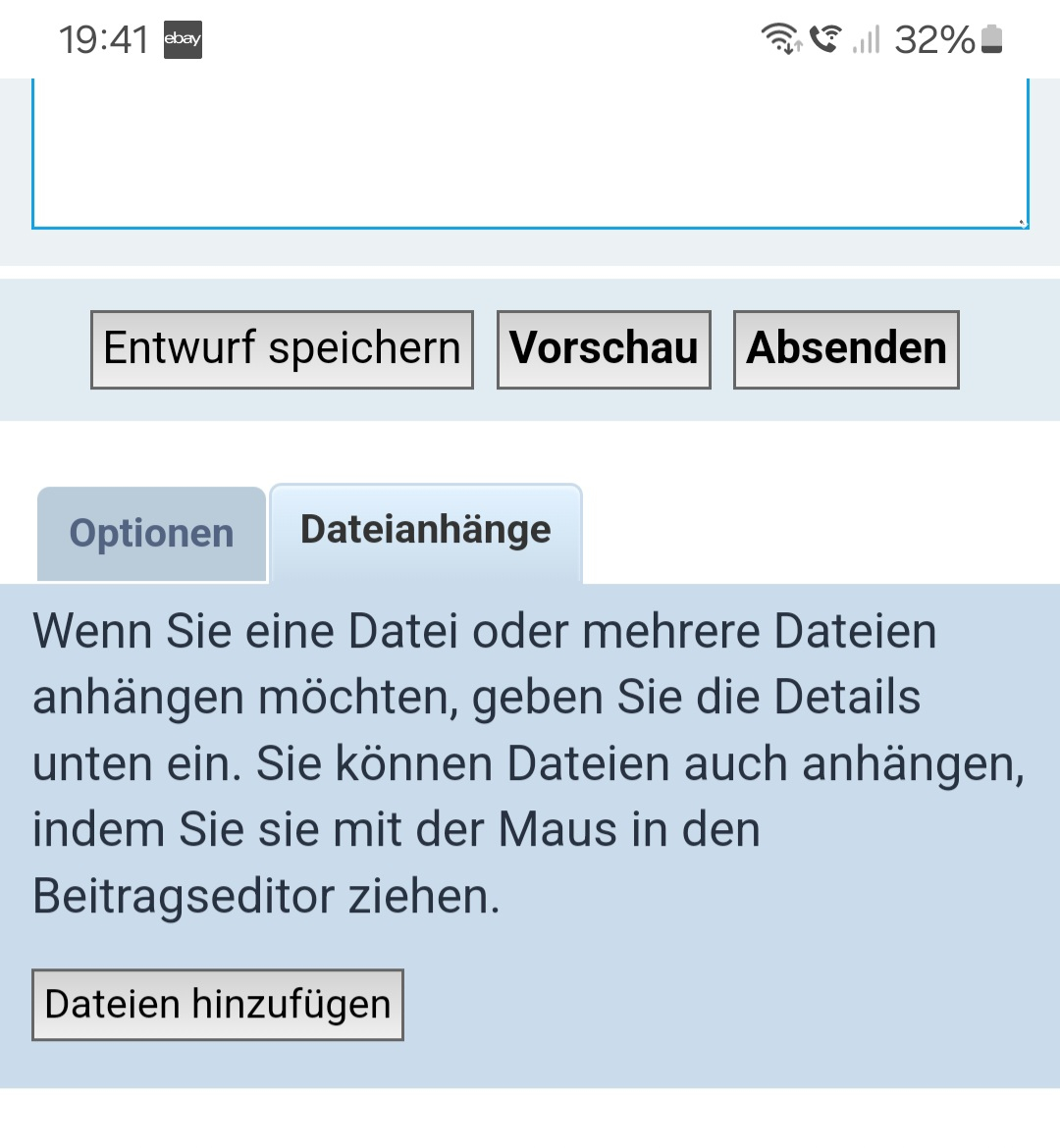Switch to the Optionen tab
The height and width of the screenshot is (1148, 1060).
(x=151, y=534)
